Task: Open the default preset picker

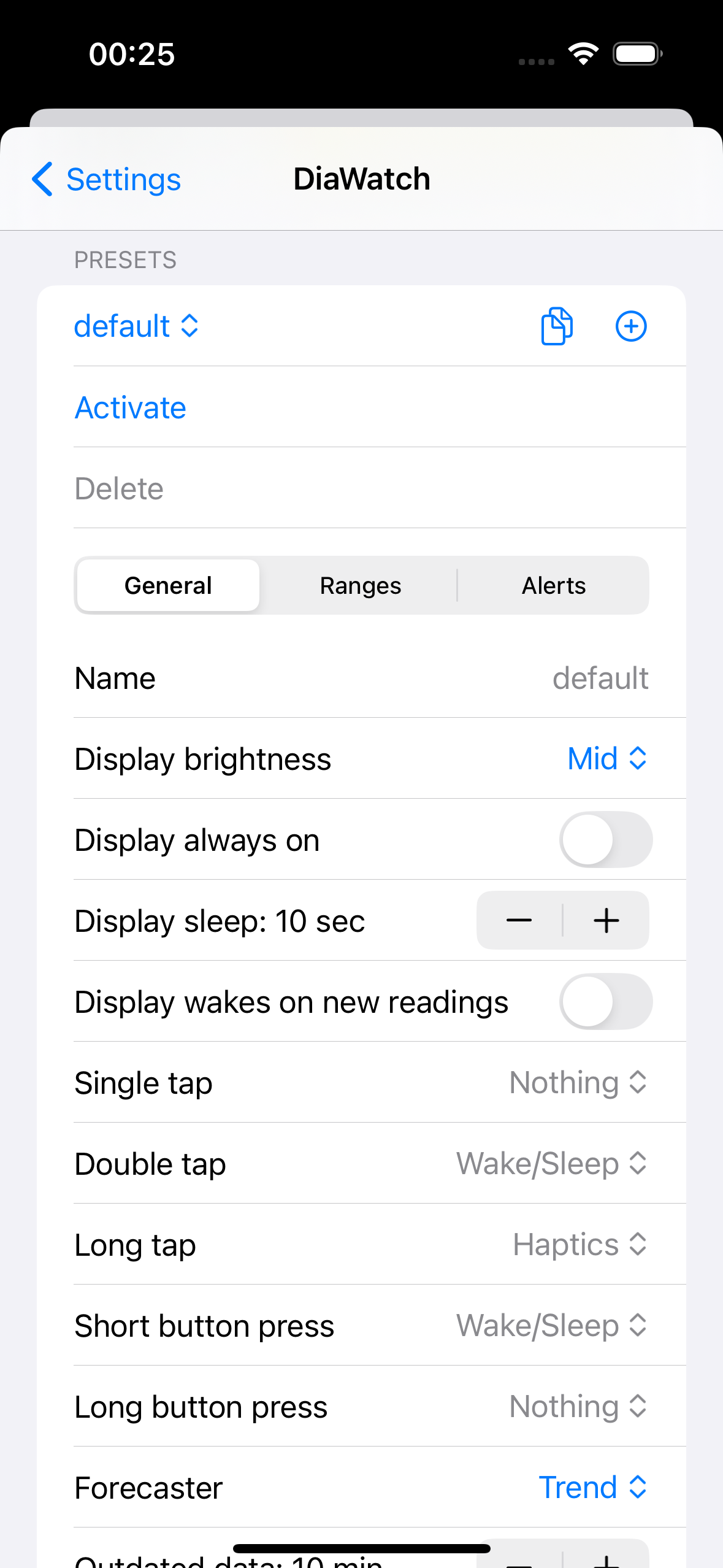Action: click(137, 326)
